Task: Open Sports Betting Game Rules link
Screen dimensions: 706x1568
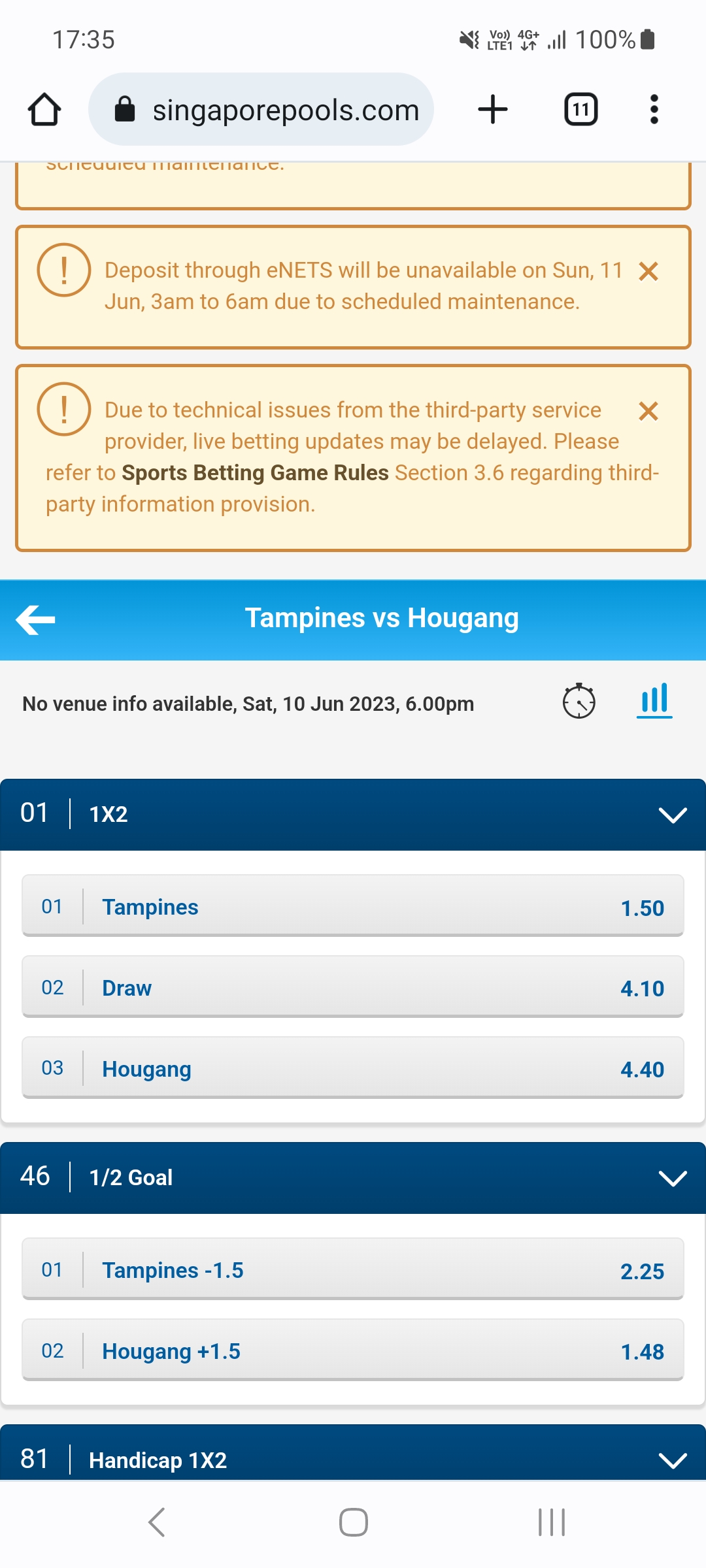Action: (255, 472)
